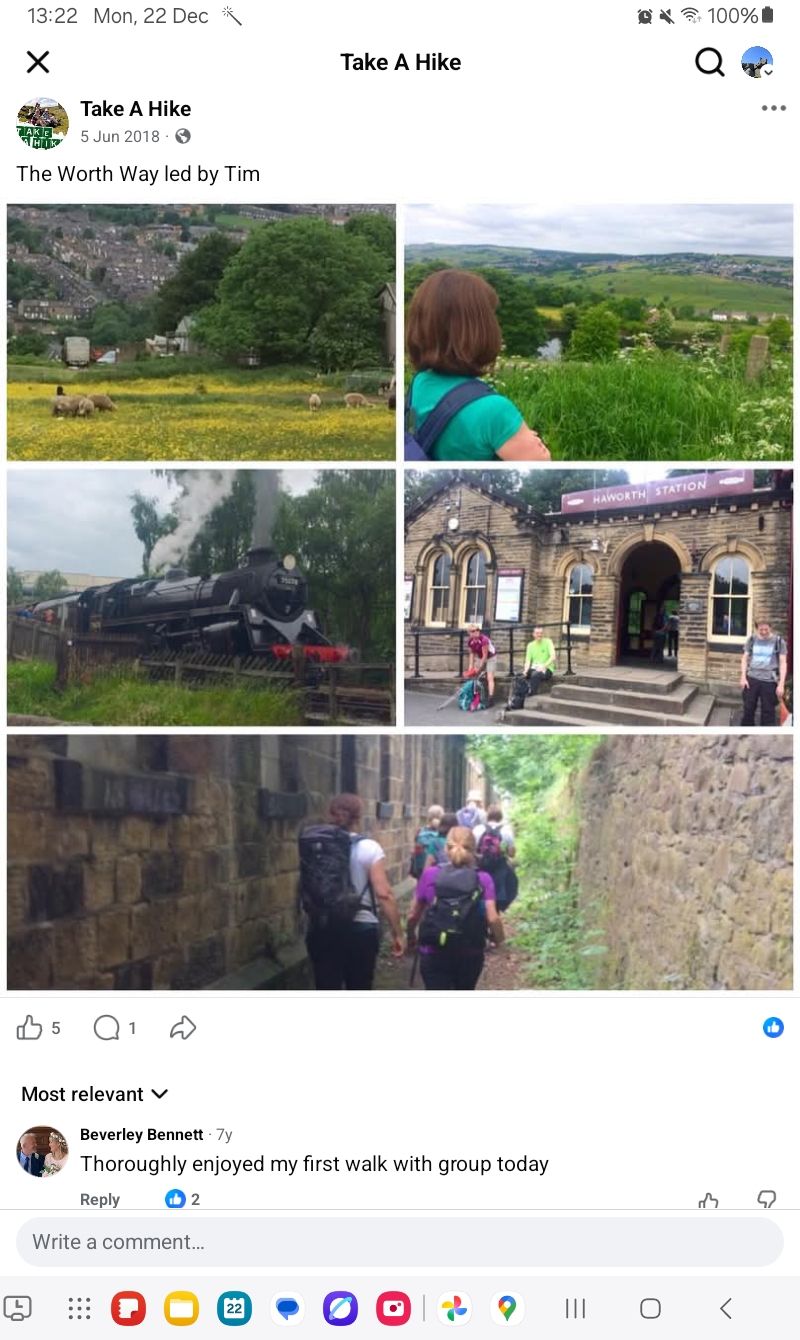Close the Take A Hike post view

pyautogui.click(x=37, y=62)
